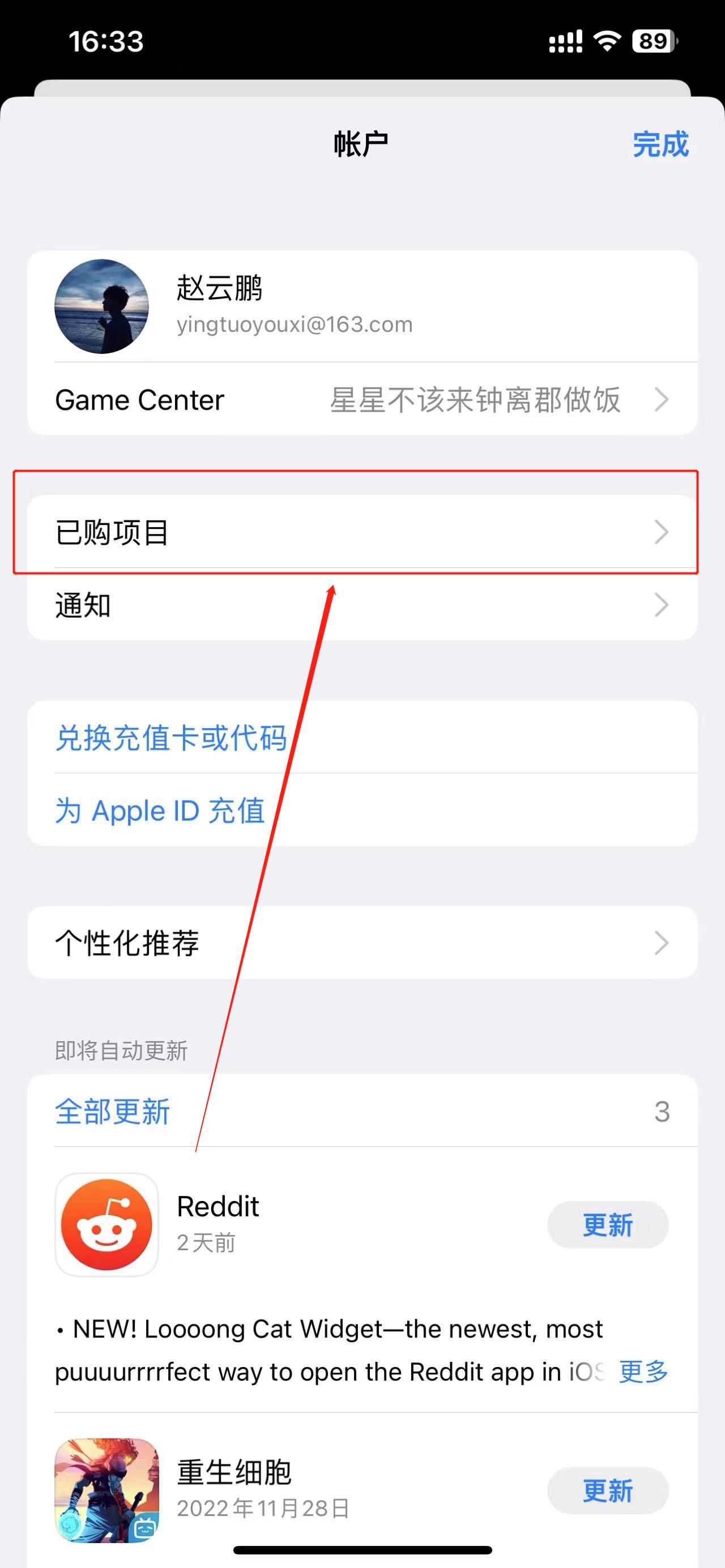Select 为 Apple ID 充值
The height and width of the screenshot is (1568, 725).
point(160,810)
